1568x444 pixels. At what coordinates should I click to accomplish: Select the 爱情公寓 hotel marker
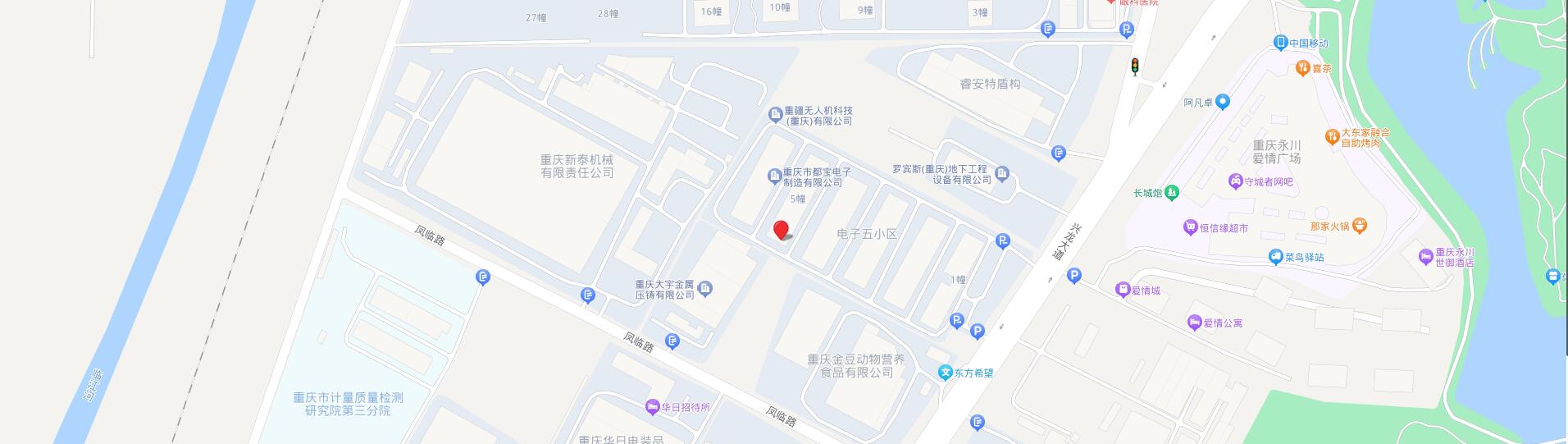click(x=1194, y=323)
